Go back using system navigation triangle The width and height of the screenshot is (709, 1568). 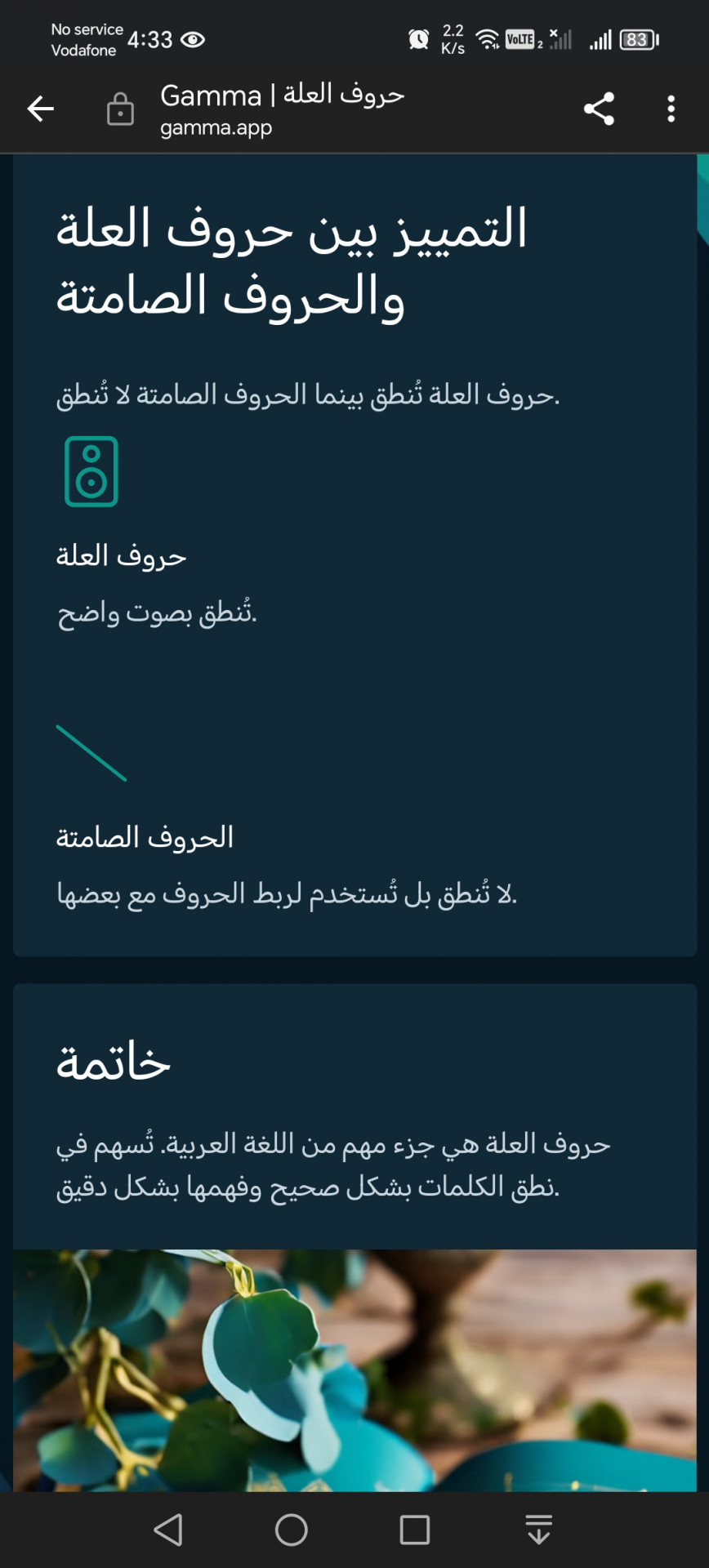coord(168,1530)
